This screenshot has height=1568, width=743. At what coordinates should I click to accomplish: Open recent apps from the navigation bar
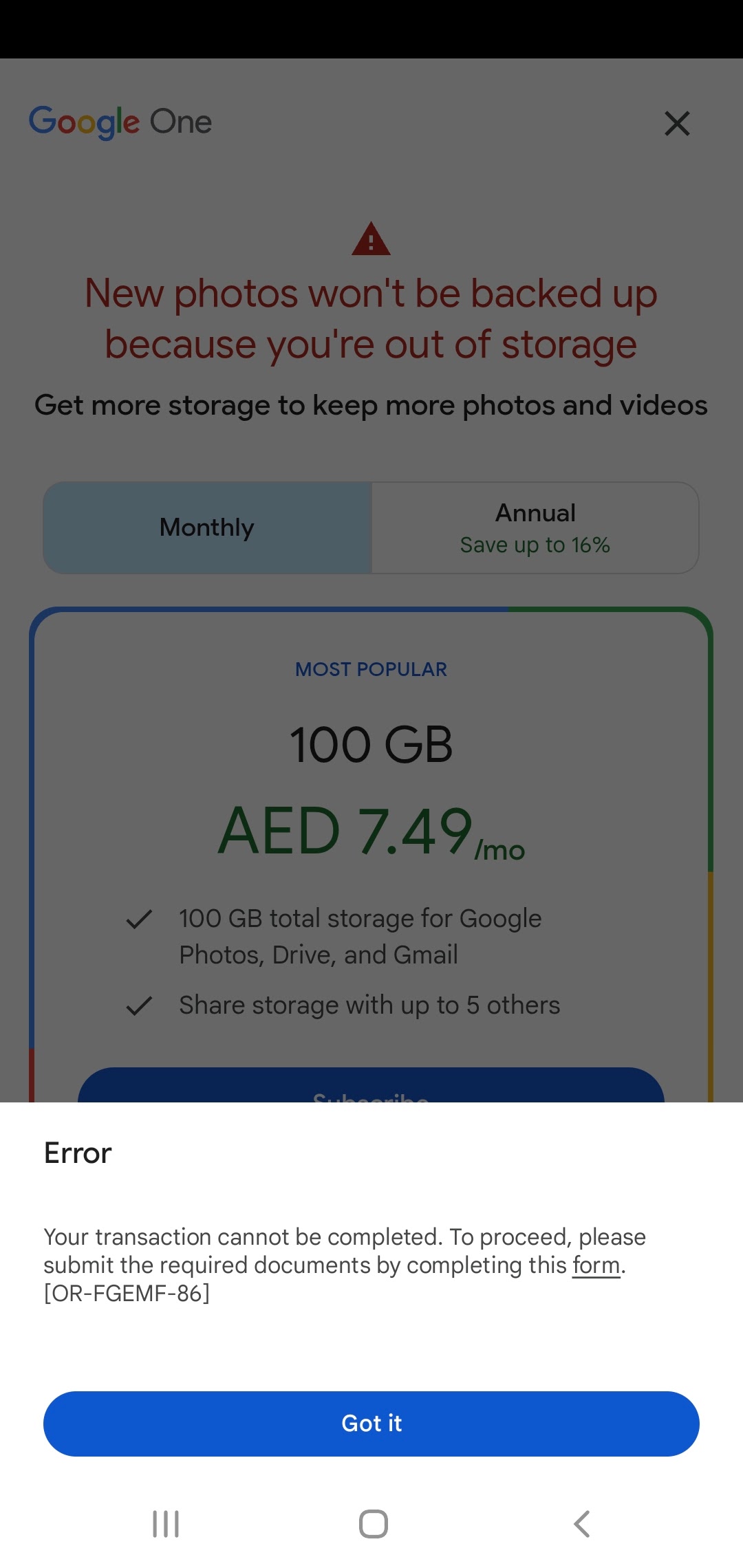pos(166,1524)
